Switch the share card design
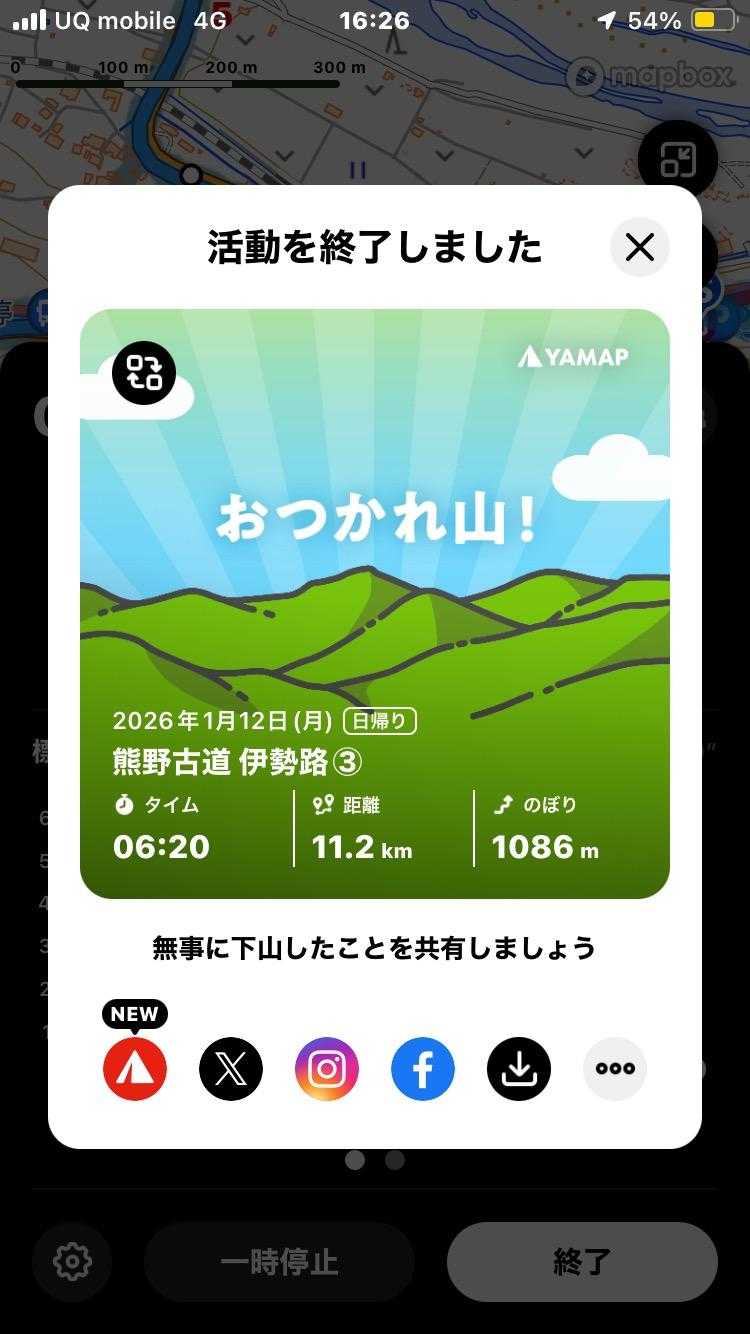750x1334 pixels. coord(144,373)
